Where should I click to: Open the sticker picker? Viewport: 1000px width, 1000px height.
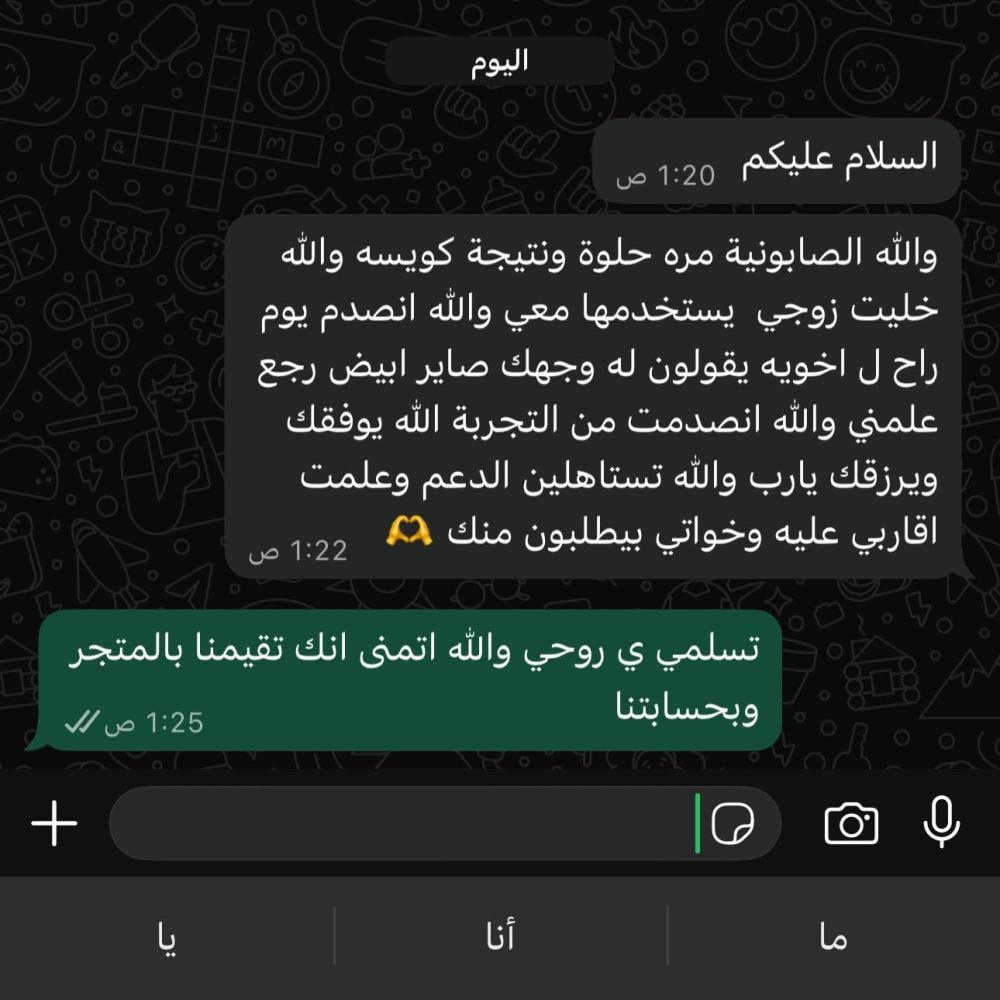coord(733,824)
